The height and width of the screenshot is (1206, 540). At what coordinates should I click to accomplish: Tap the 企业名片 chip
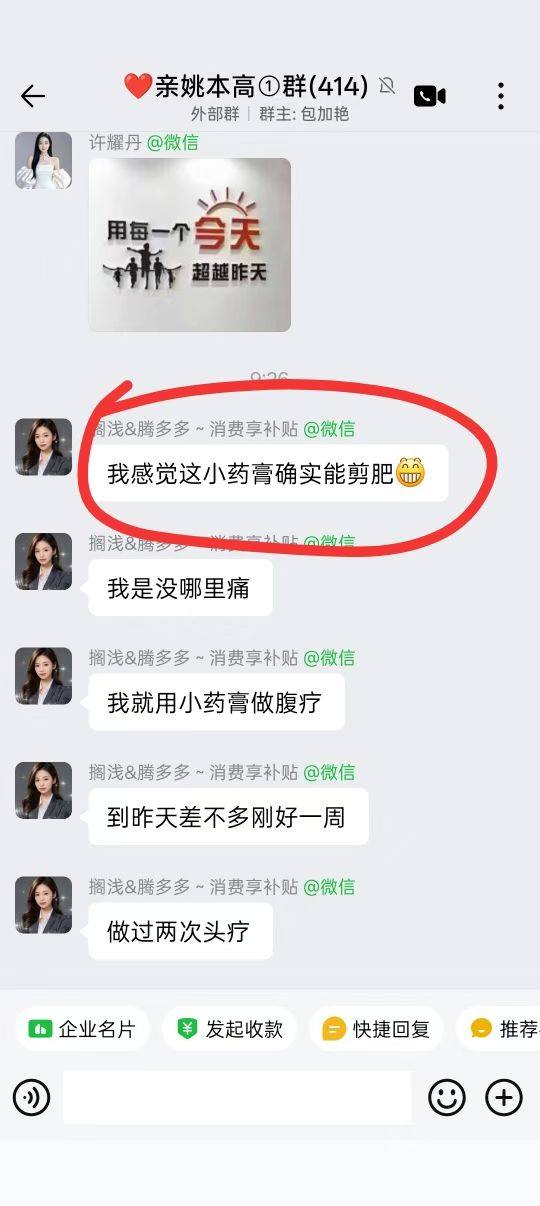tap(82, 1029)
